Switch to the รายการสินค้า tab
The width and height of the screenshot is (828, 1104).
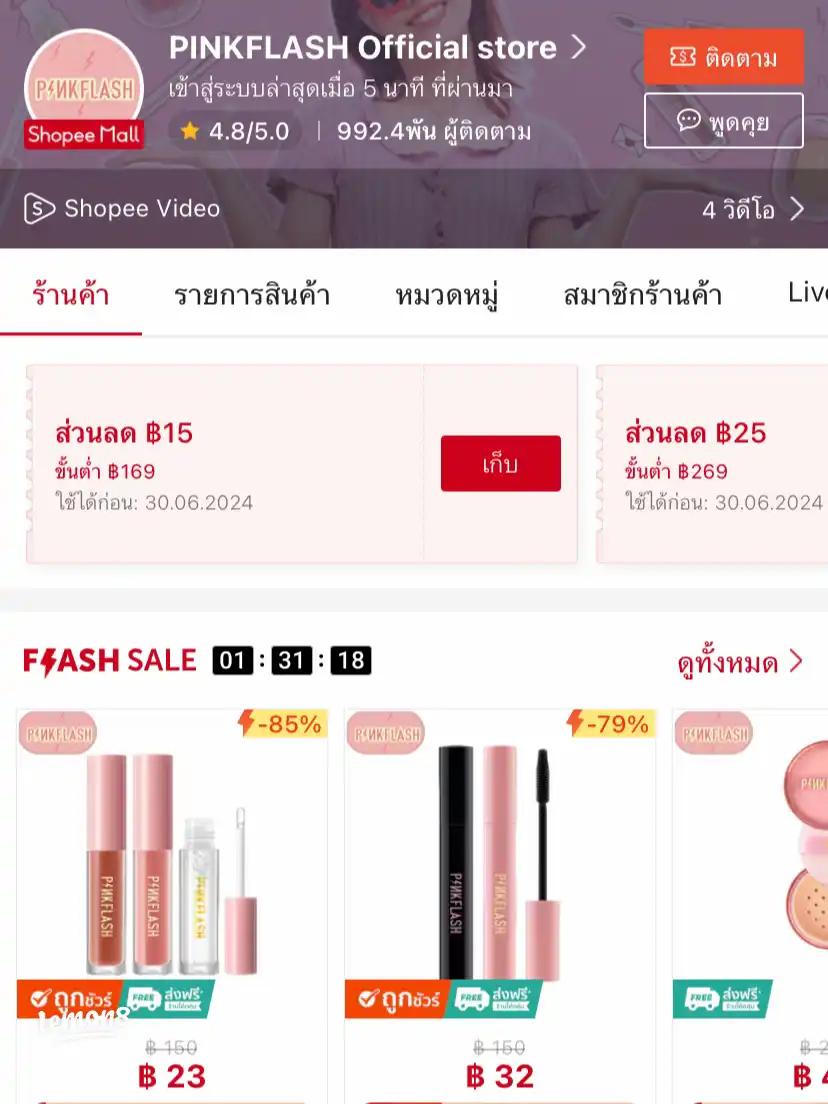point(252,296)
